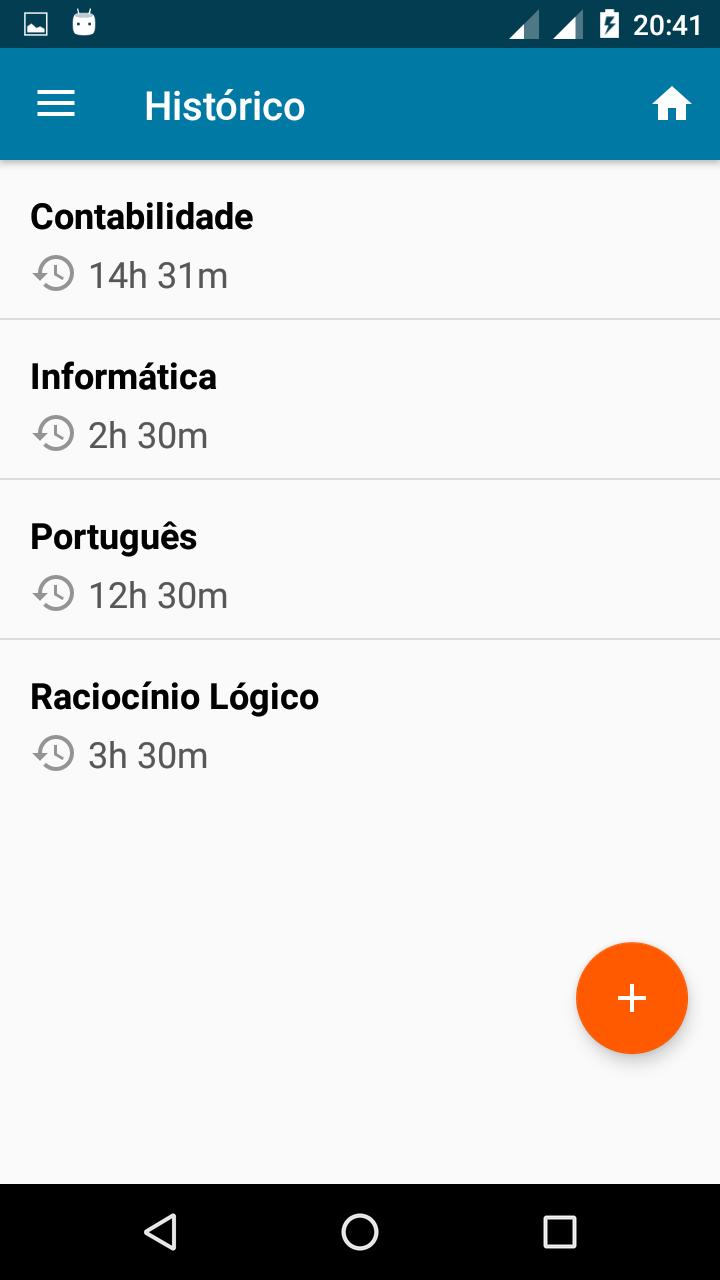View Português study history
The height and width of the screenshot is (1280, 720).
360,560
